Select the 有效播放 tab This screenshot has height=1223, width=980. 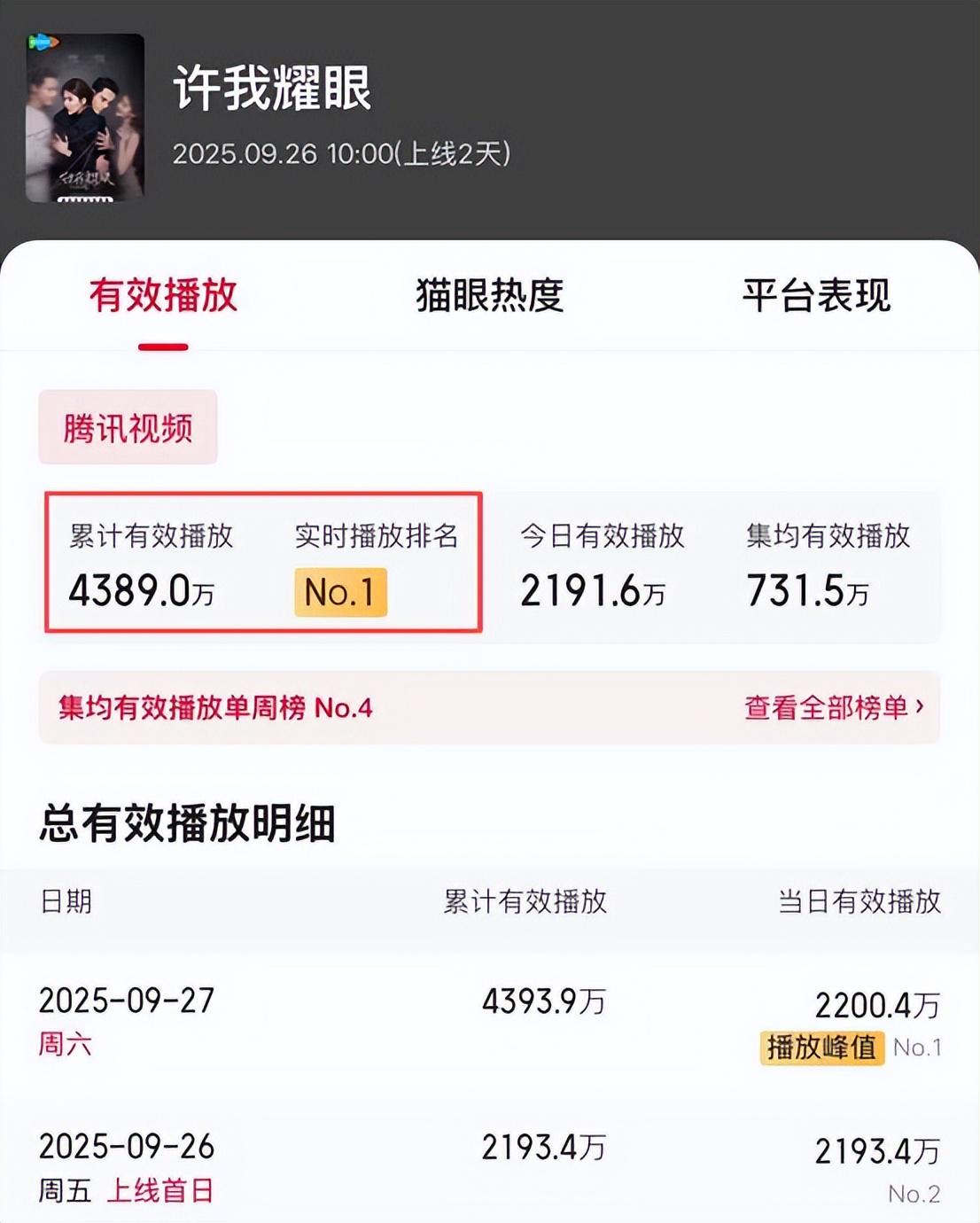click(x=163, y=296)
